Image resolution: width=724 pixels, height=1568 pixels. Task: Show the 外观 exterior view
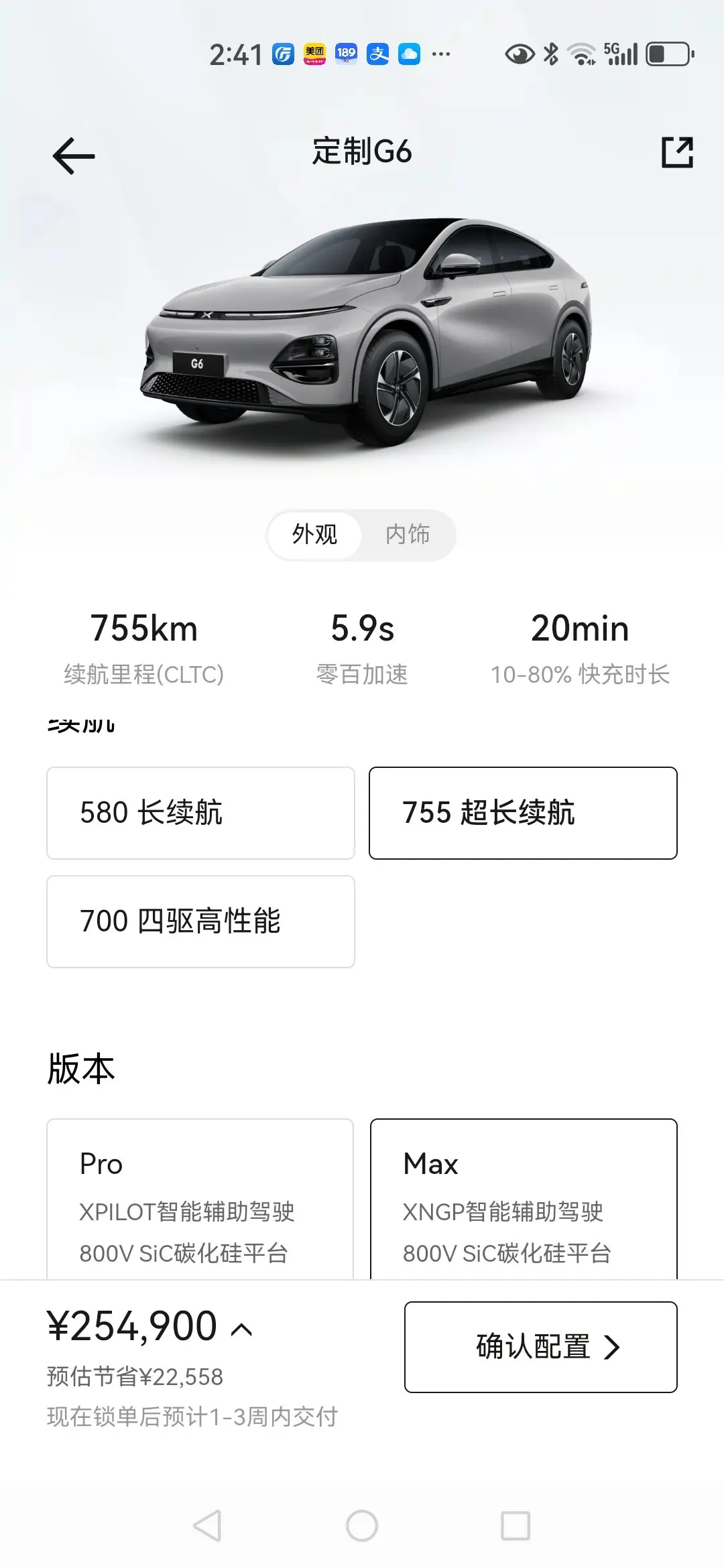point(314,535)
